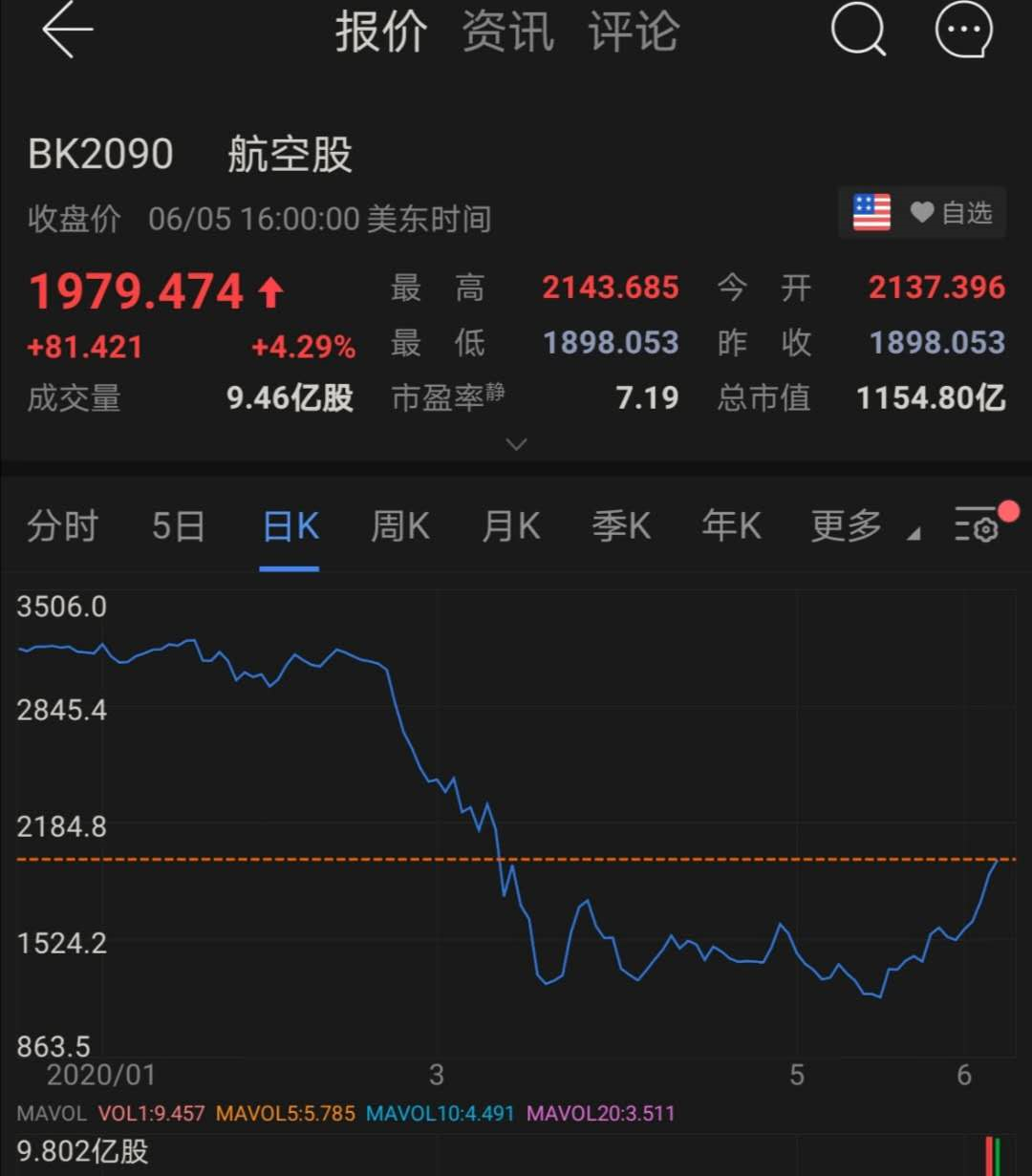Show the 5日 chart

tap(179, 526)
